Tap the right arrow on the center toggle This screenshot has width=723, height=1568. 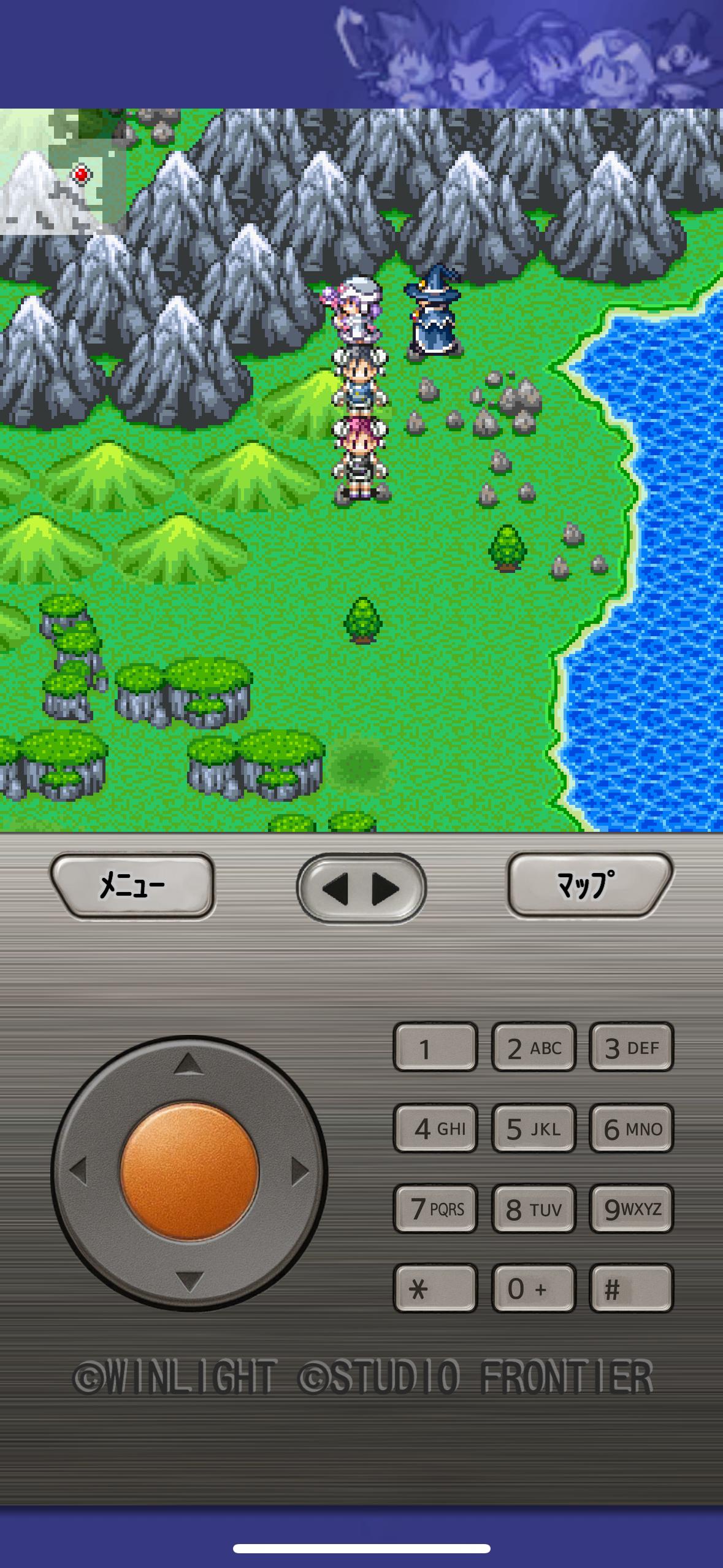coord(386,888)
